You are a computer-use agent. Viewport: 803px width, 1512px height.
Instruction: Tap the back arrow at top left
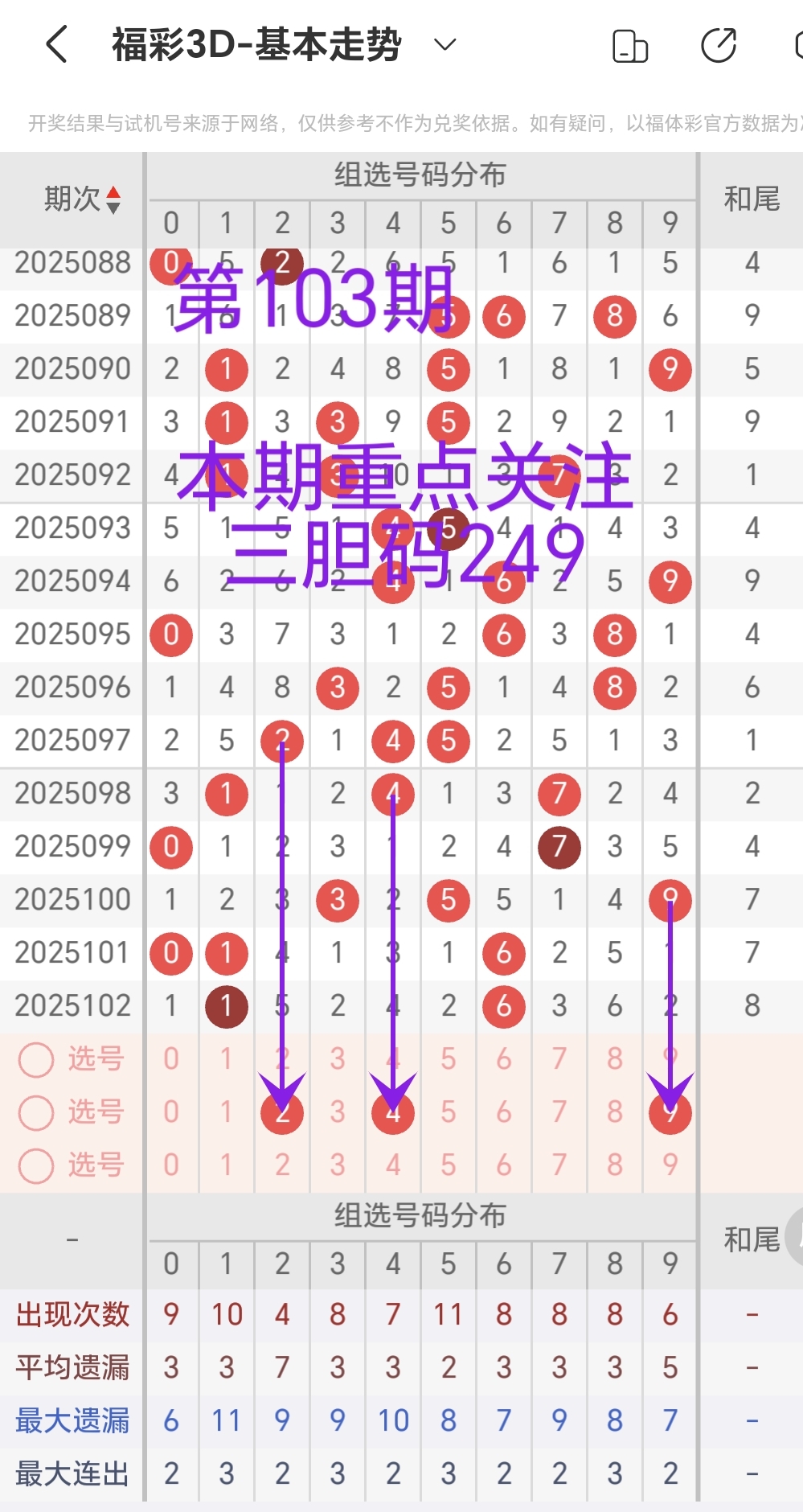tap(54, 44)
